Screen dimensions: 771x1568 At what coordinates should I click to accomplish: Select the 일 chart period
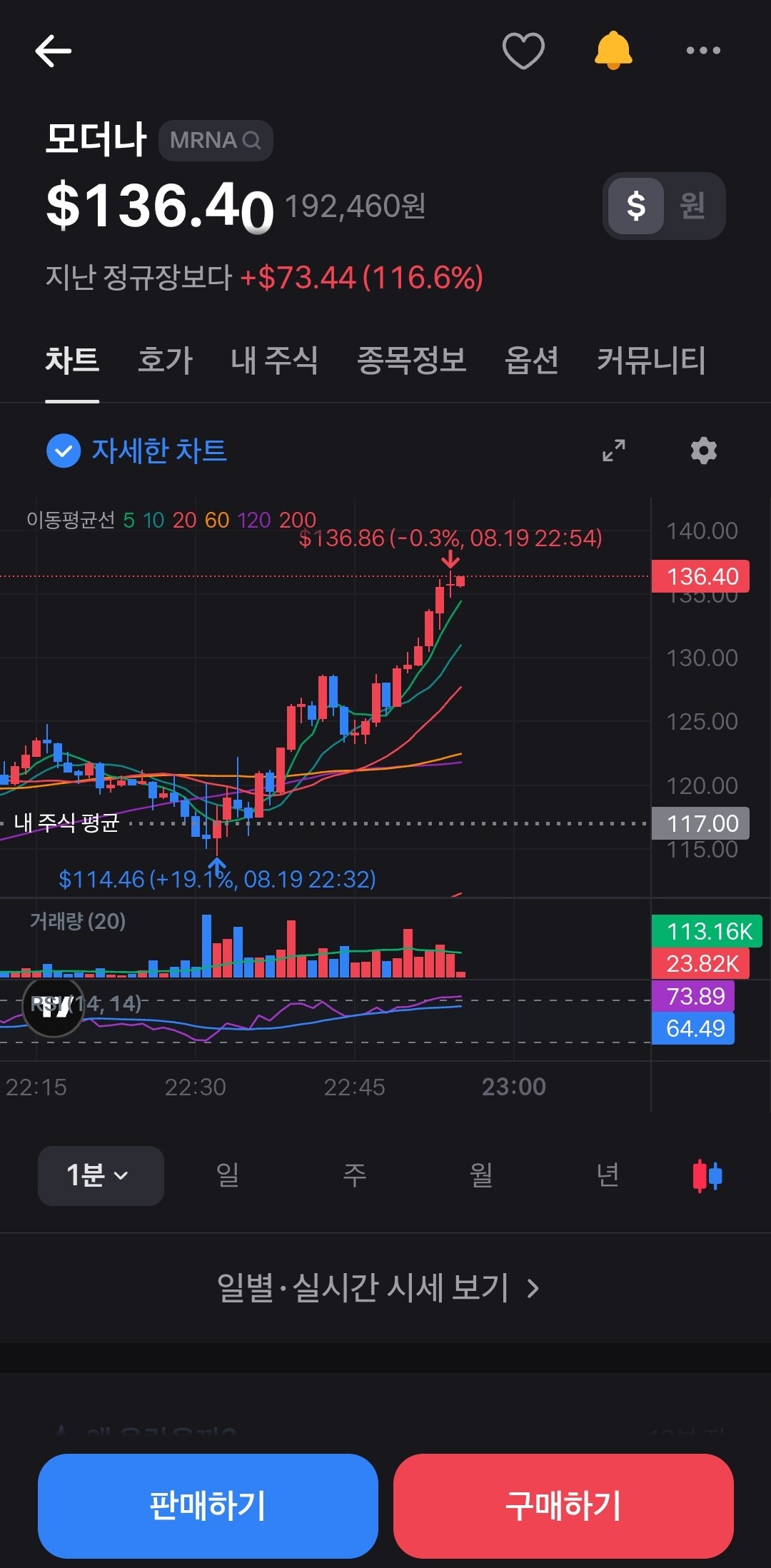coord(228,1175)
